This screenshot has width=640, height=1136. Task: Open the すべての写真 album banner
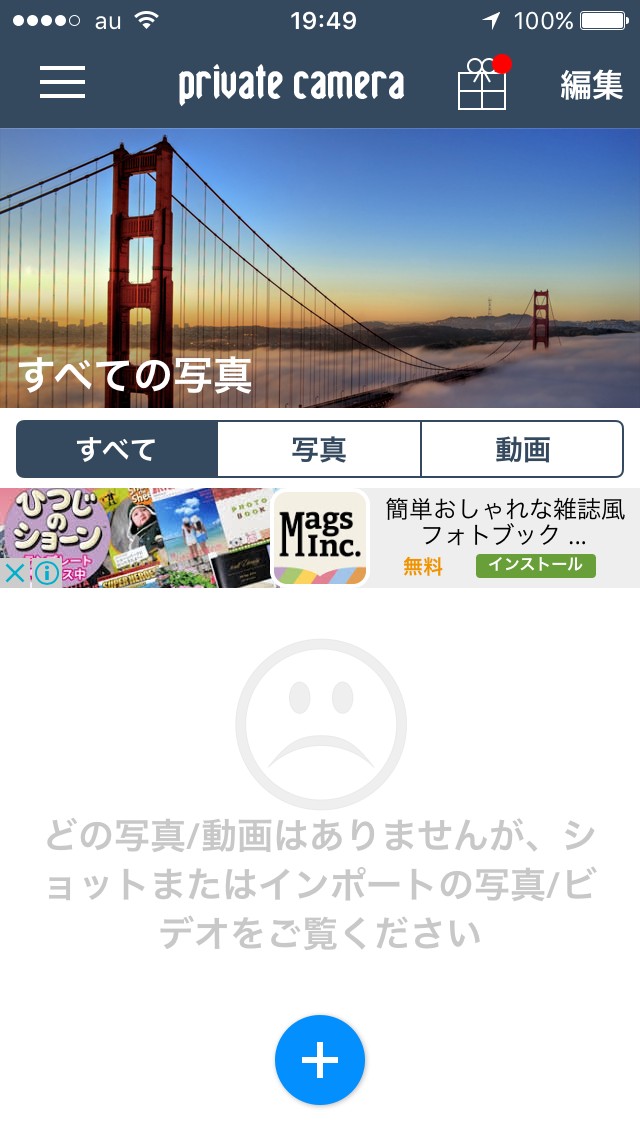click(320, 268)
